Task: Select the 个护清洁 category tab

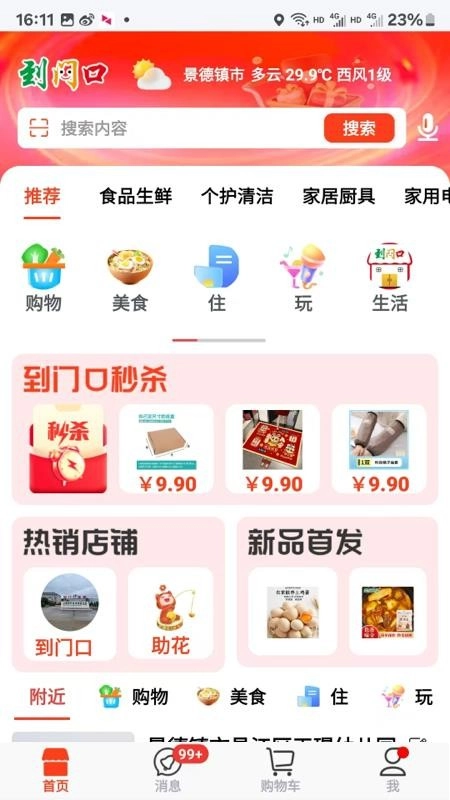Action: click(x=237, y=196)
